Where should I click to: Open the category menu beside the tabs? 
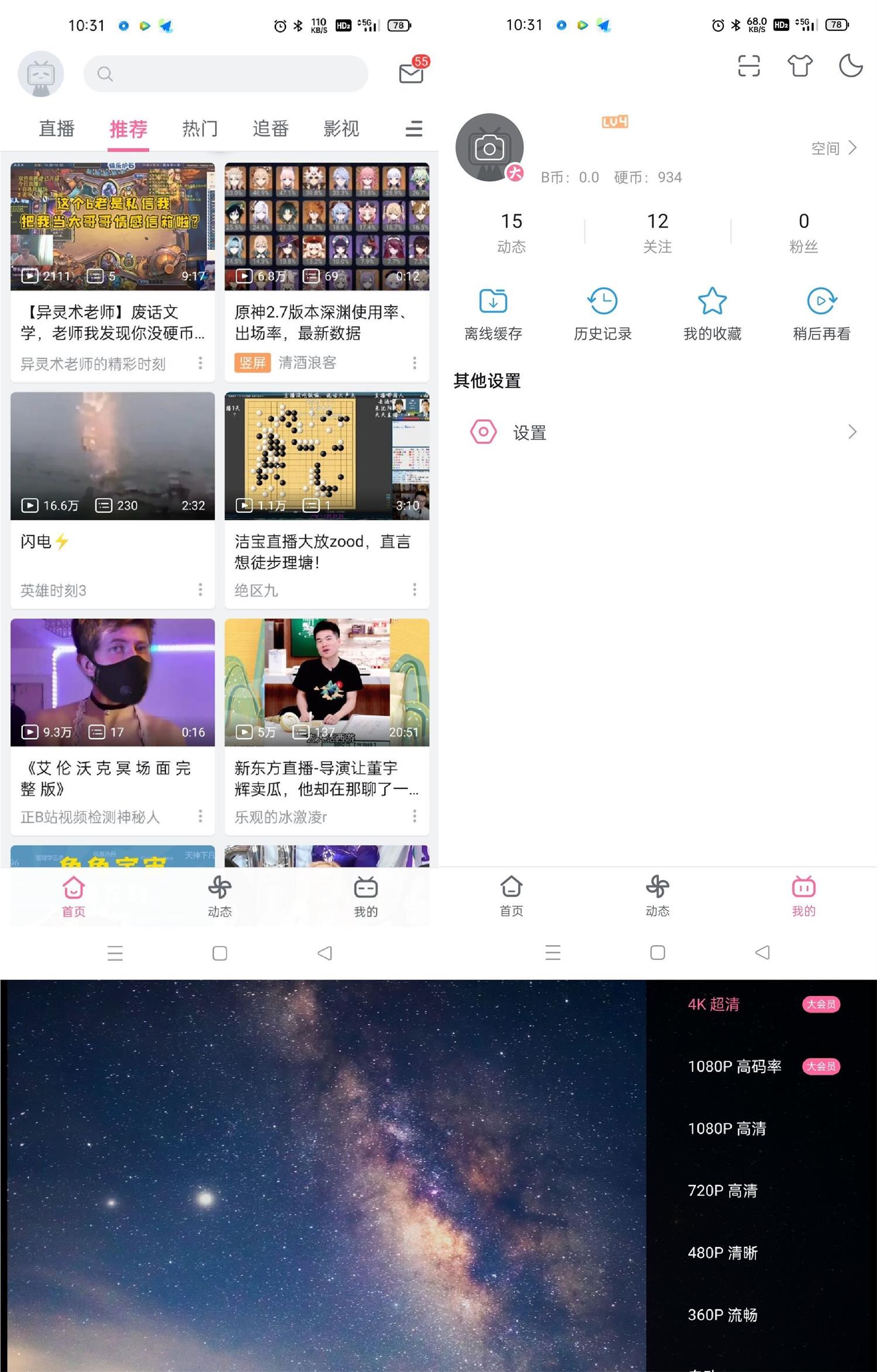(413, 129)
